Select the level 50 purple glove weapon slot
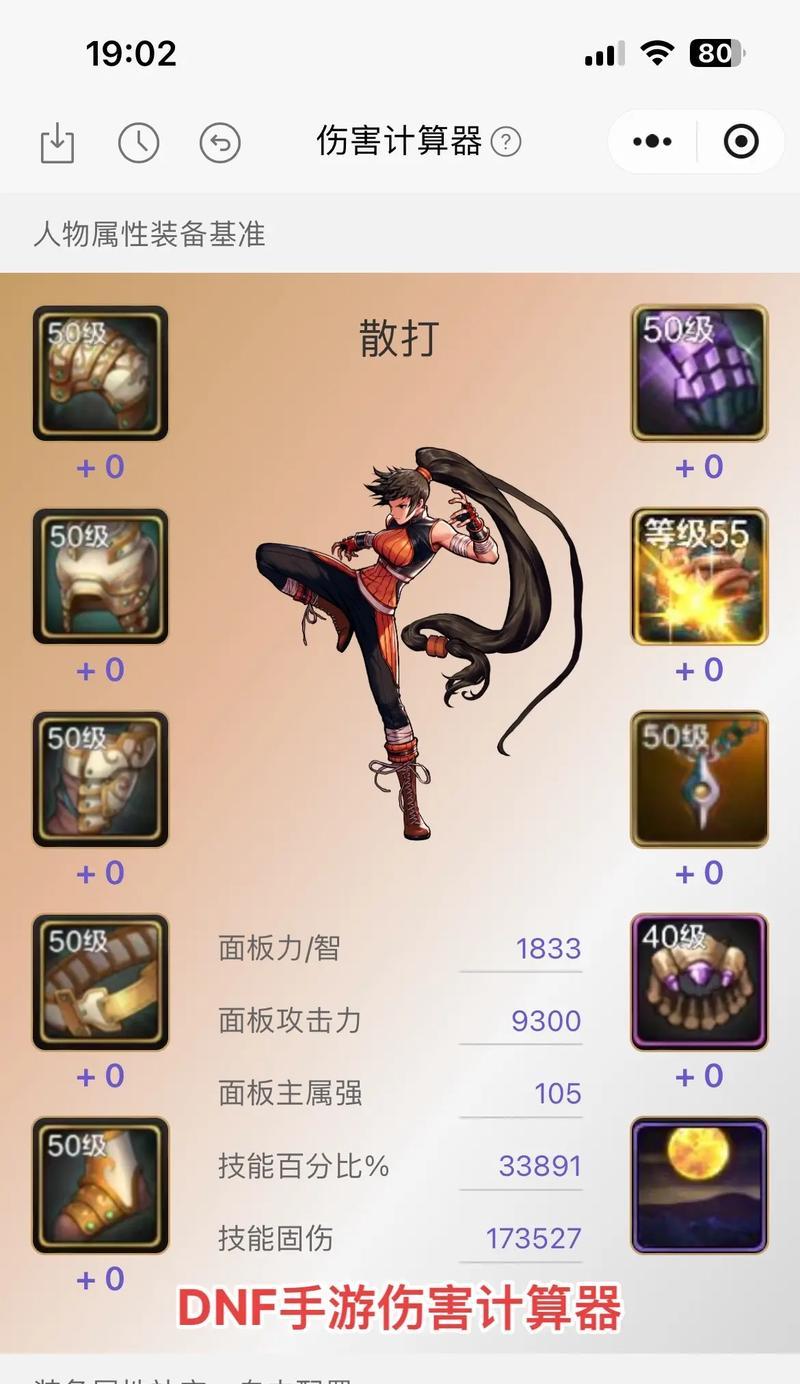Viewport: 800px width, 1384px height. pos(699,373)
